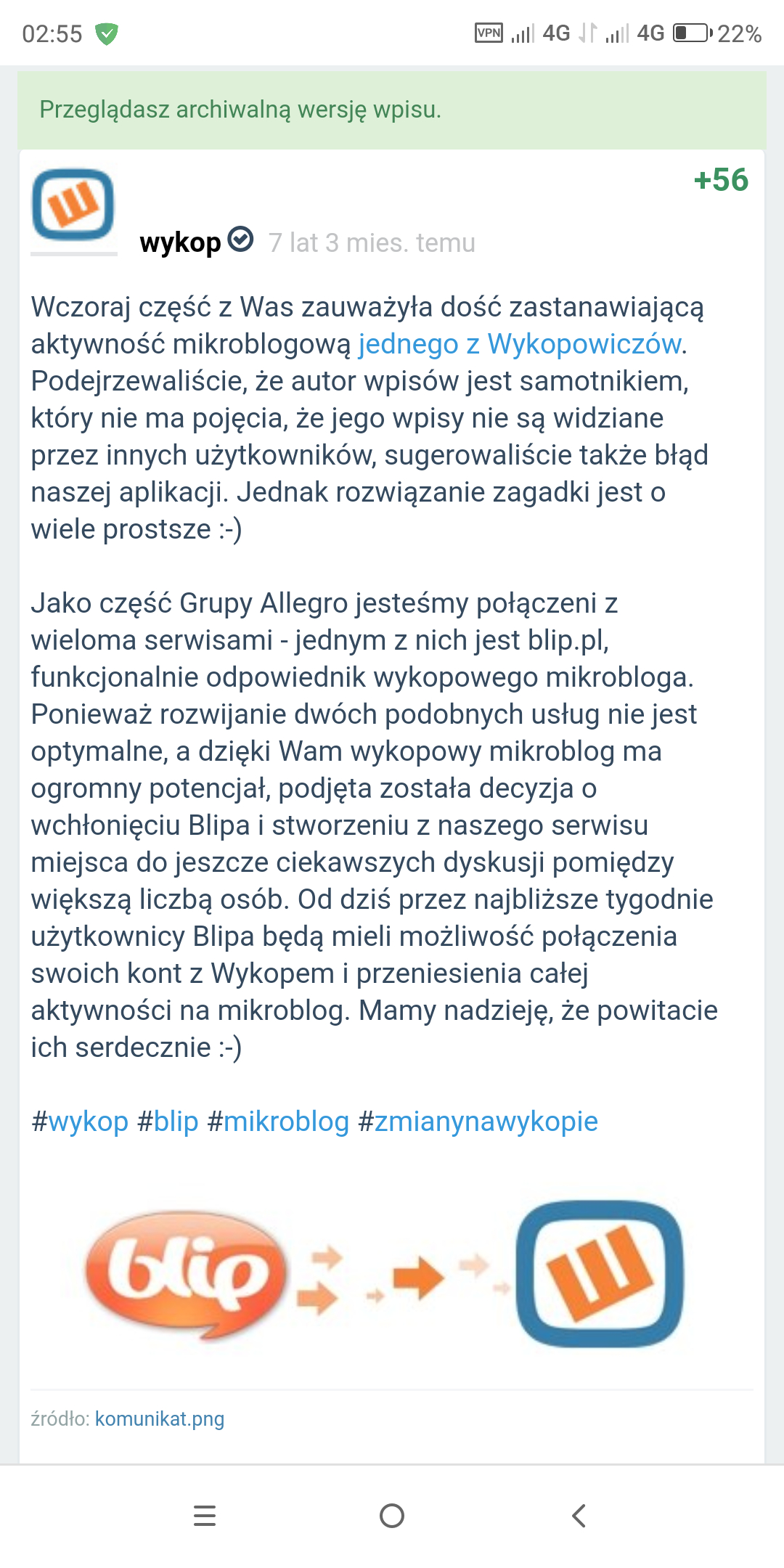Screen dimensions: 784x1568
Task: Open the #mikroblog hashtag
Action: 278,1122
